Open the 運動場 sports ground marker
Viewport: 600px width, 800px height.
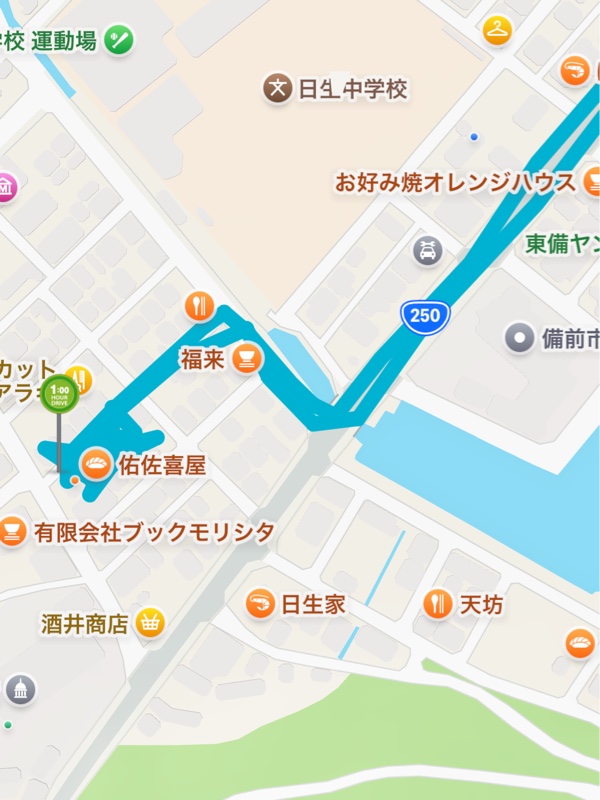coord(119,41)
